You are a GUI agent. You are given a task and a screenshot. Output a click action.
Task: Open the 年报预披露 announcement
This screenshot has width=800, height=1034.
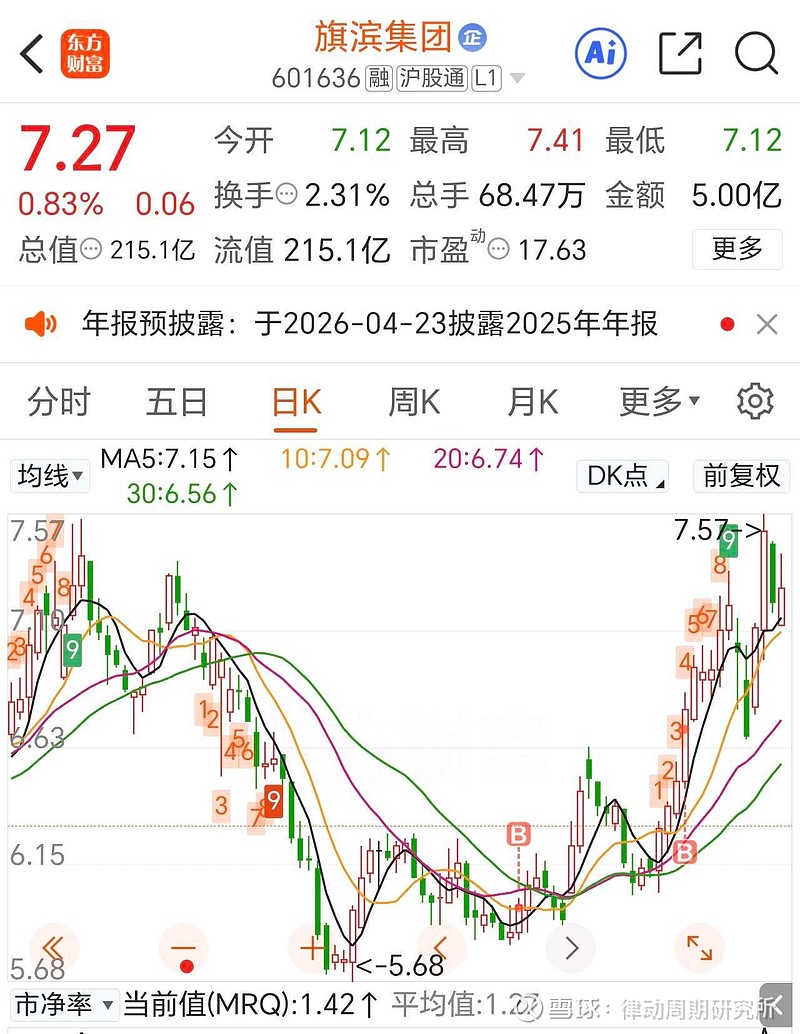point(370,324)
